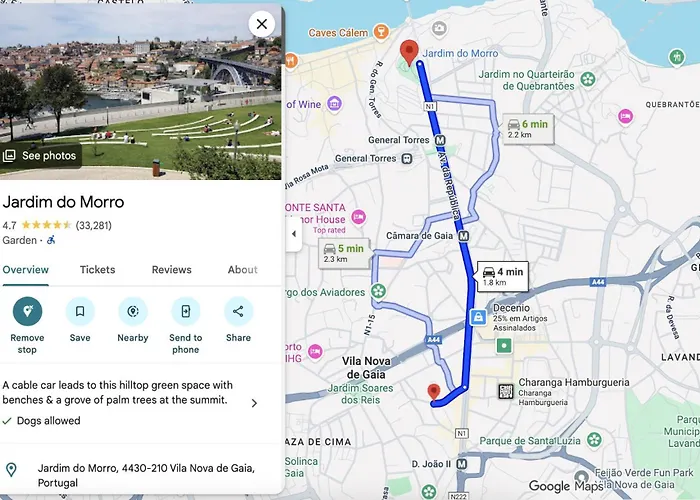700x500 pixels.
Task: Search nearby places
Action: click(132, 312)
